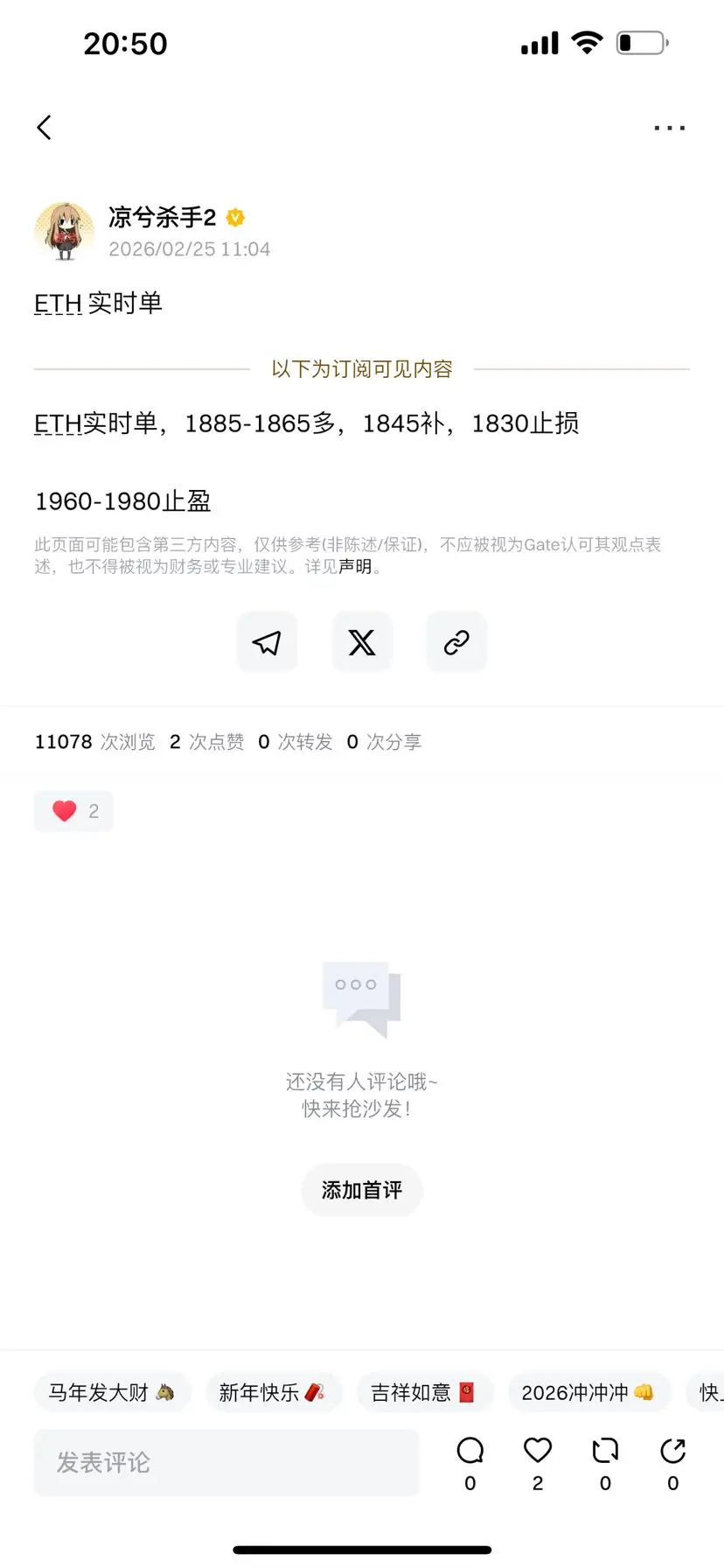Select the 2026冲冲冲 quick reply chip
The image size is (724, 1568).
588,1391
